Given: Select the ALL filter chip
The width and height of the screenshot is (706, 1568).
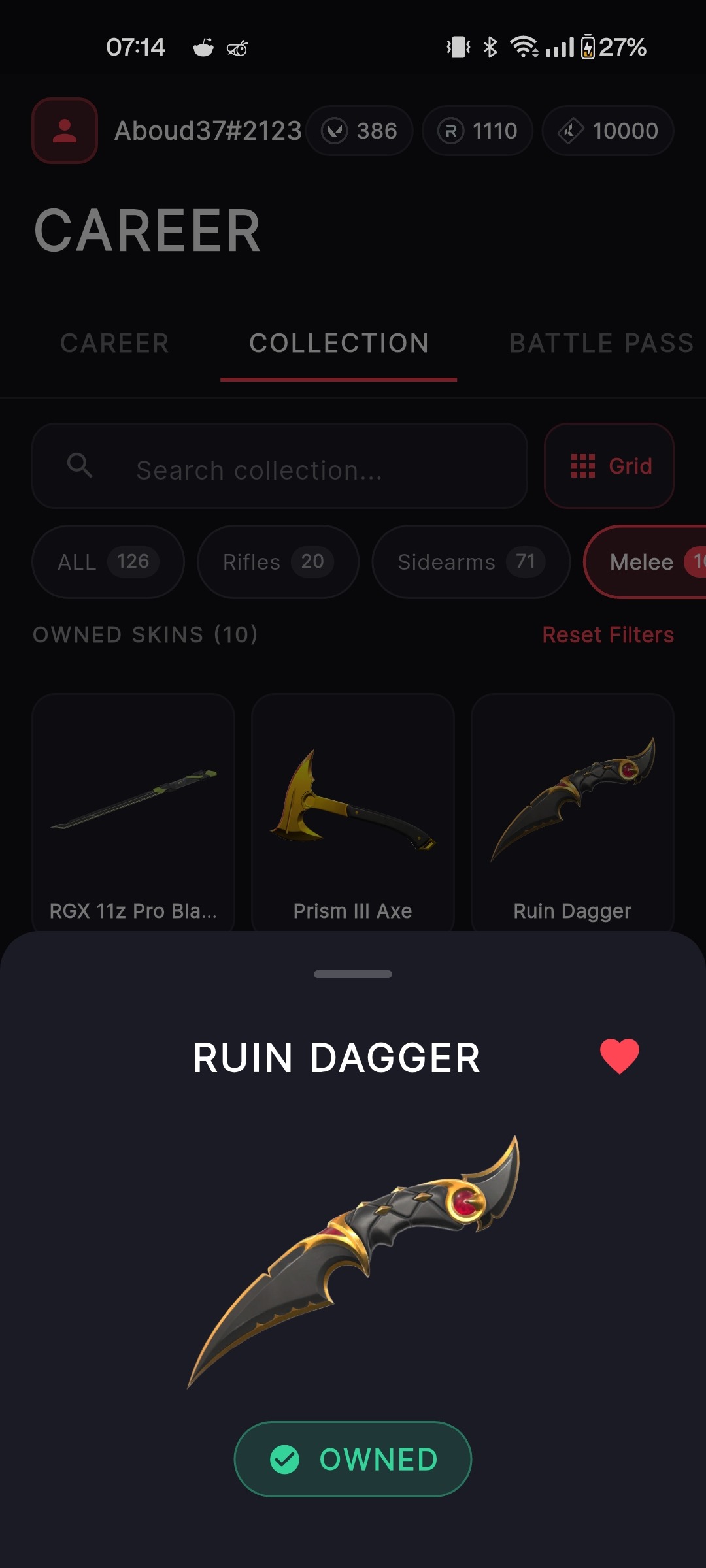Looking at the screenshot, I should [x=108, y=562].
